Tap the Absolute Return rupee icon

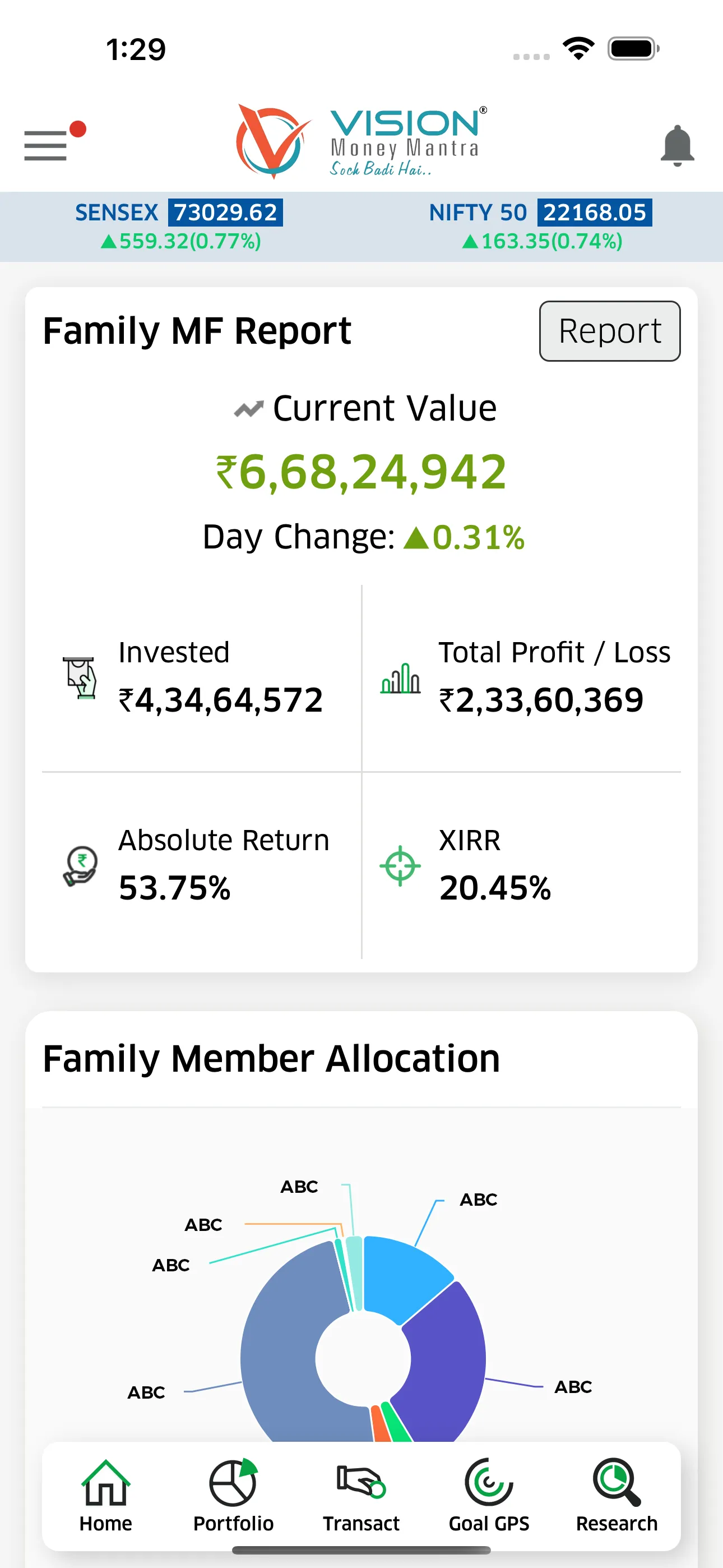[80, 865]
